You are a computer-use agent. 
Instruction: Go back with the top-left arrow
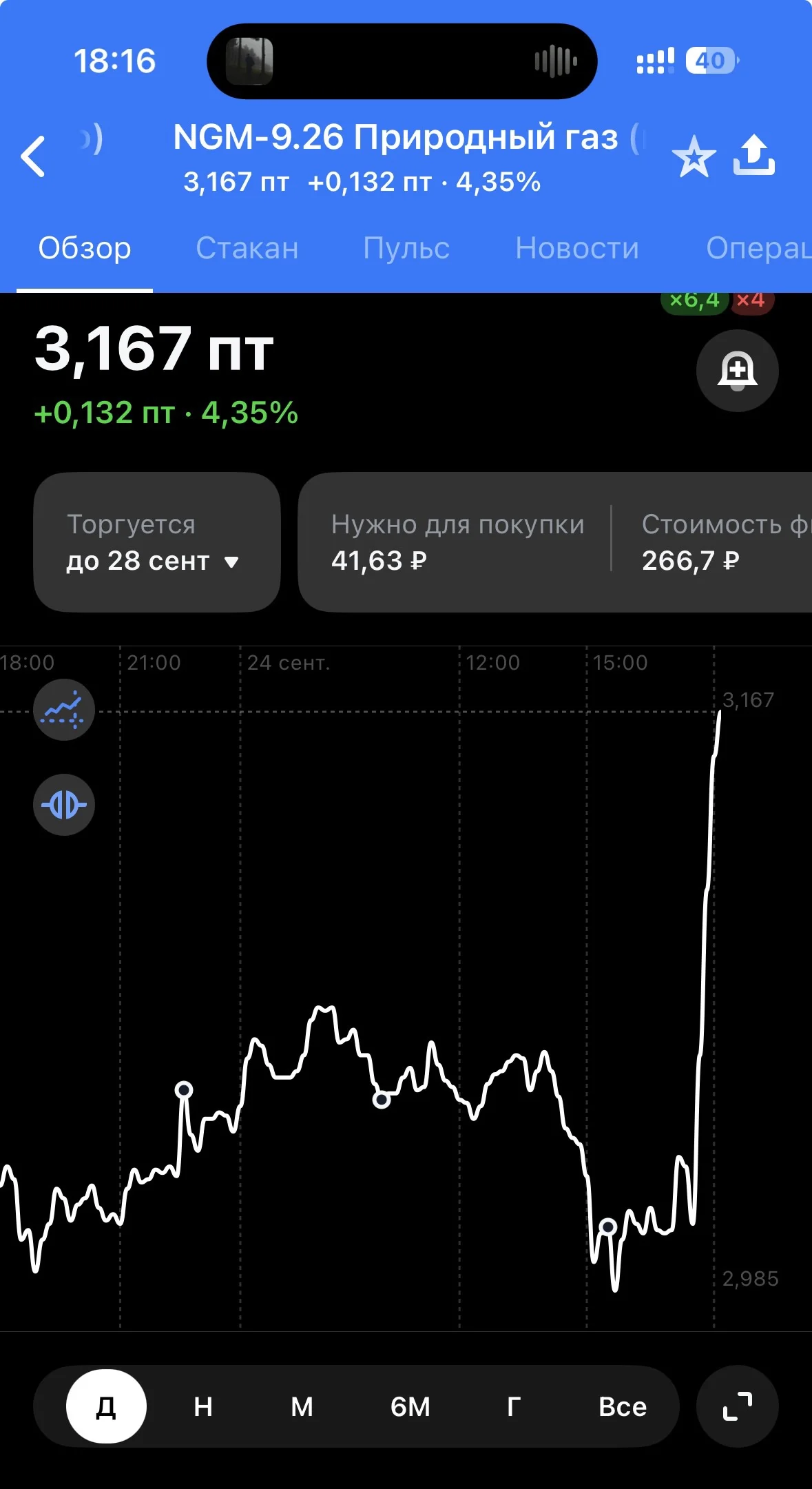(33, 156)
